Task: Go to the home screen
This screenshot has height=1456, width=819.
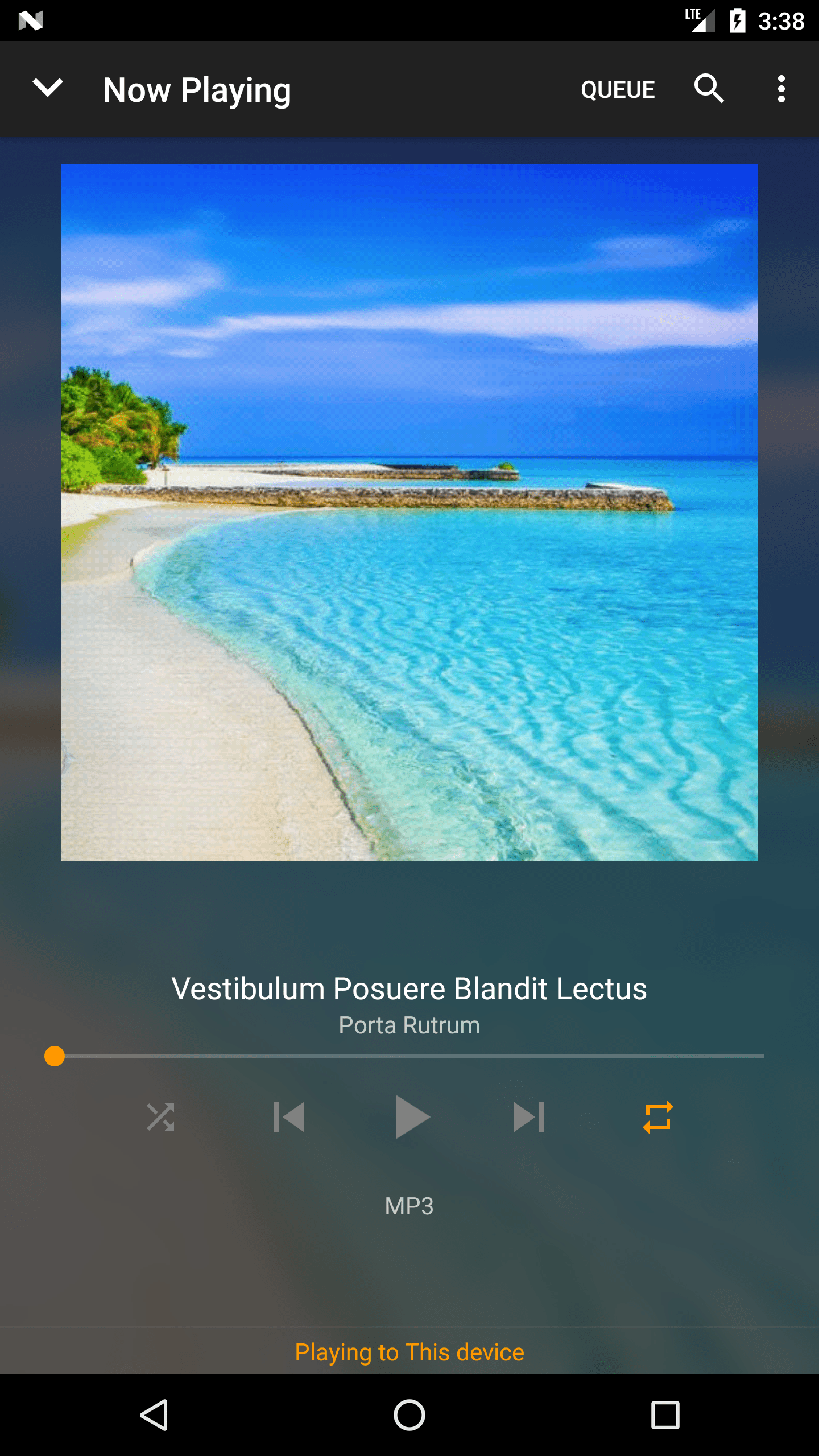Action: 409,1415
